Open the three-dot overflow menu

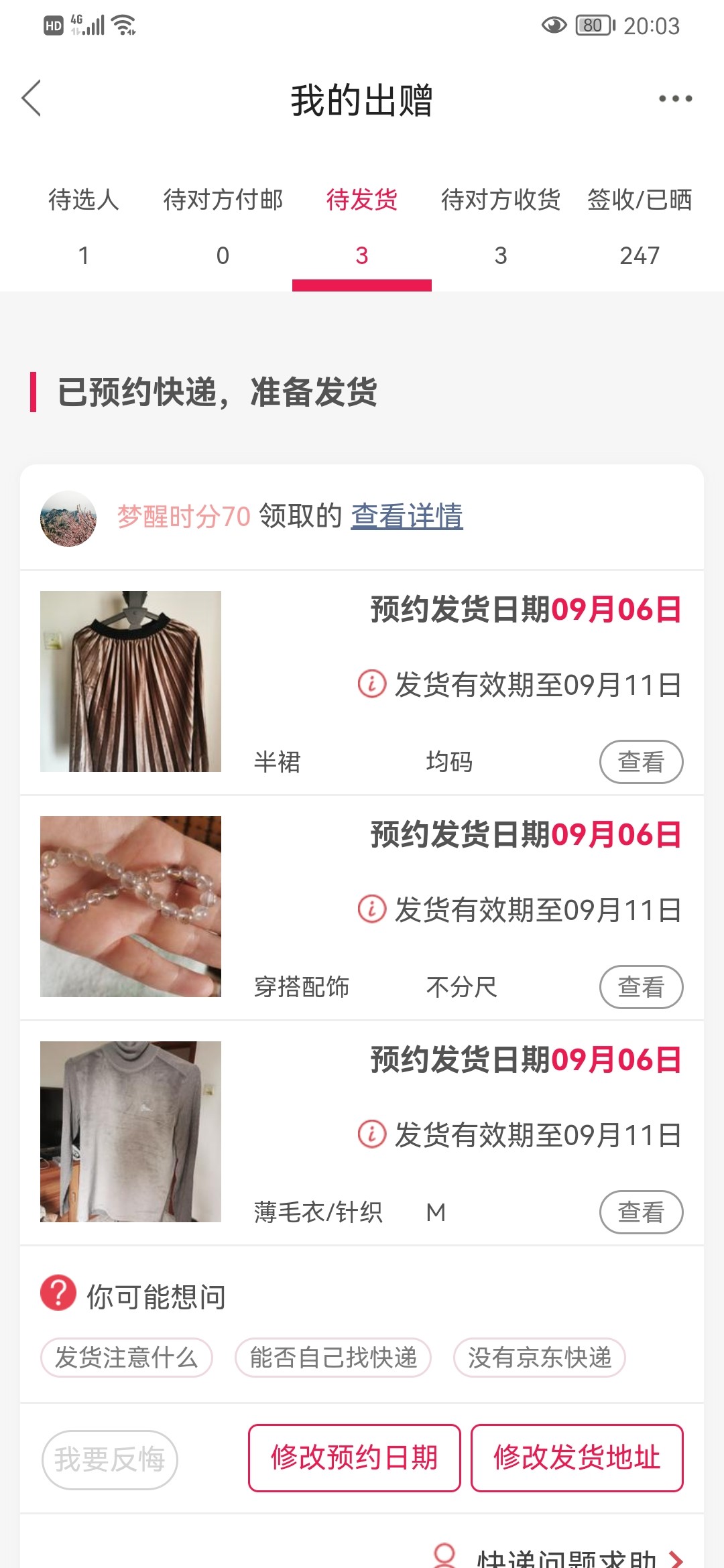(x=675, y=99)
